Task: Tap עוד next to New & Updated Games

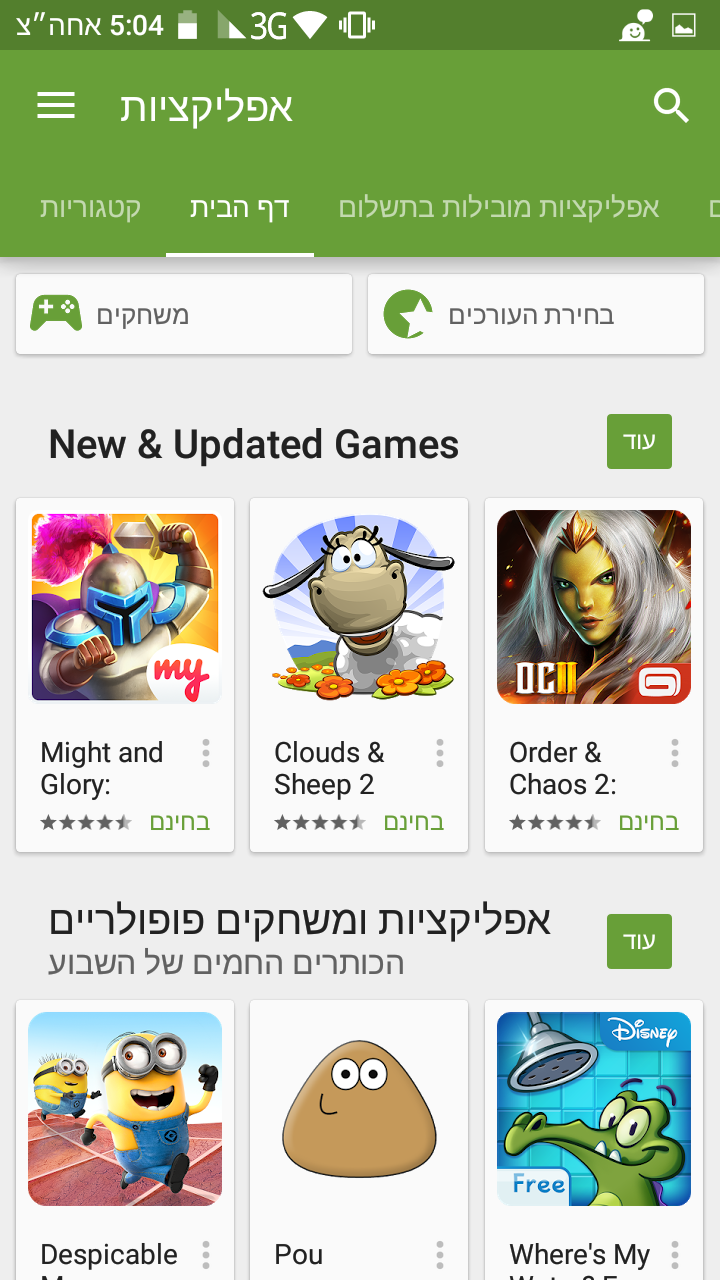Action: (x=639, y=442)
